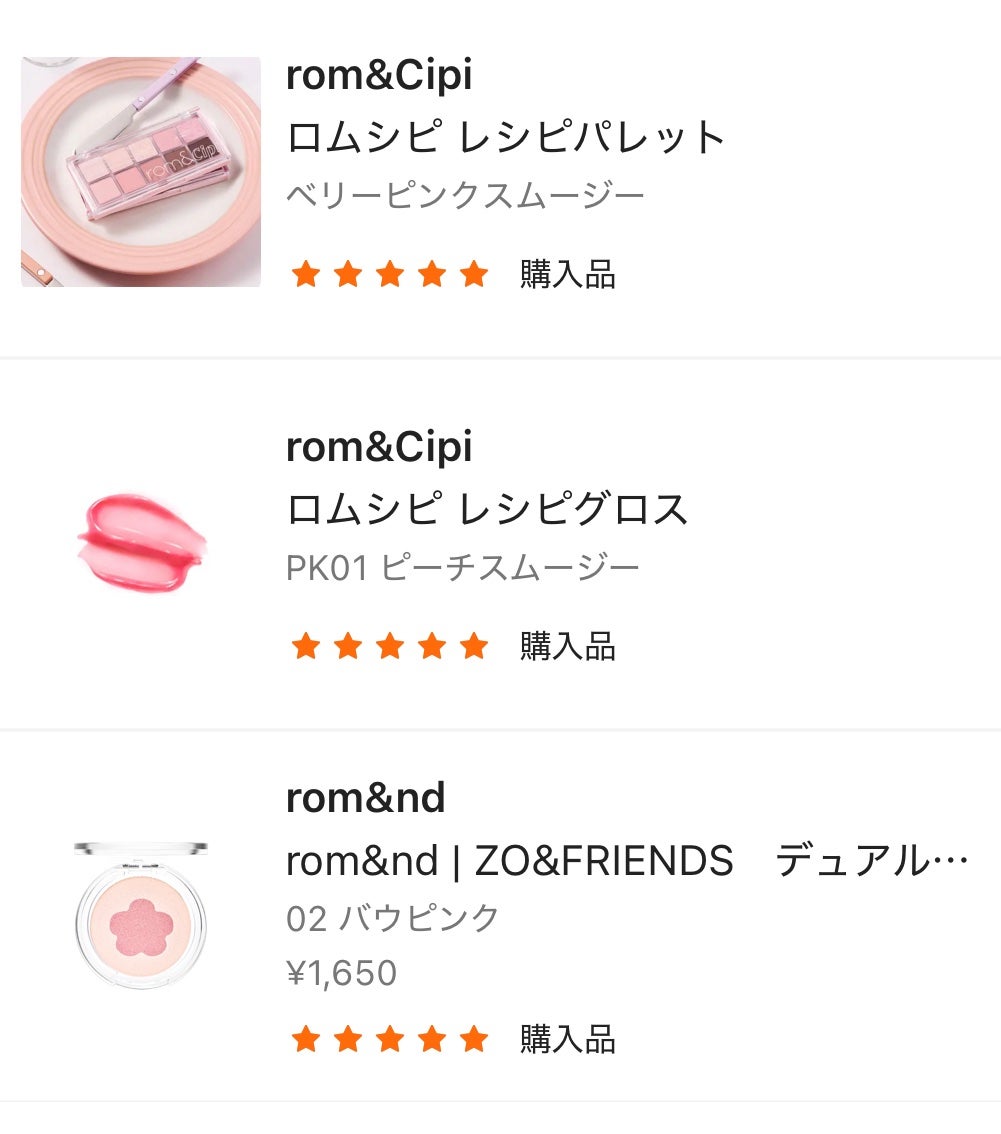The image size is (1001, 1134).
Task: Click the fourth star of レシピパレット rating
Action: coord(431,274)
